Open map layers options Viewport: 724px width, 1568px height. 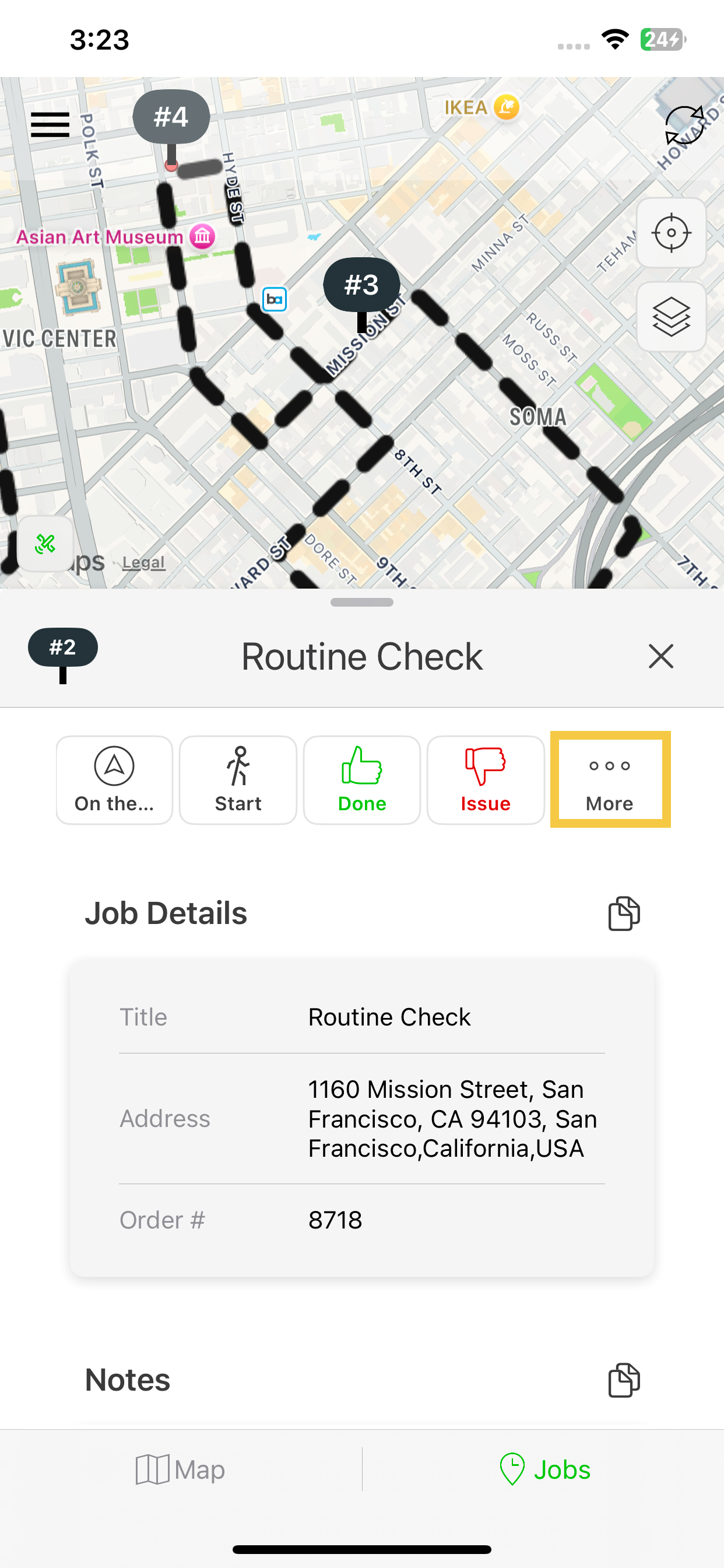click(671, 317)
